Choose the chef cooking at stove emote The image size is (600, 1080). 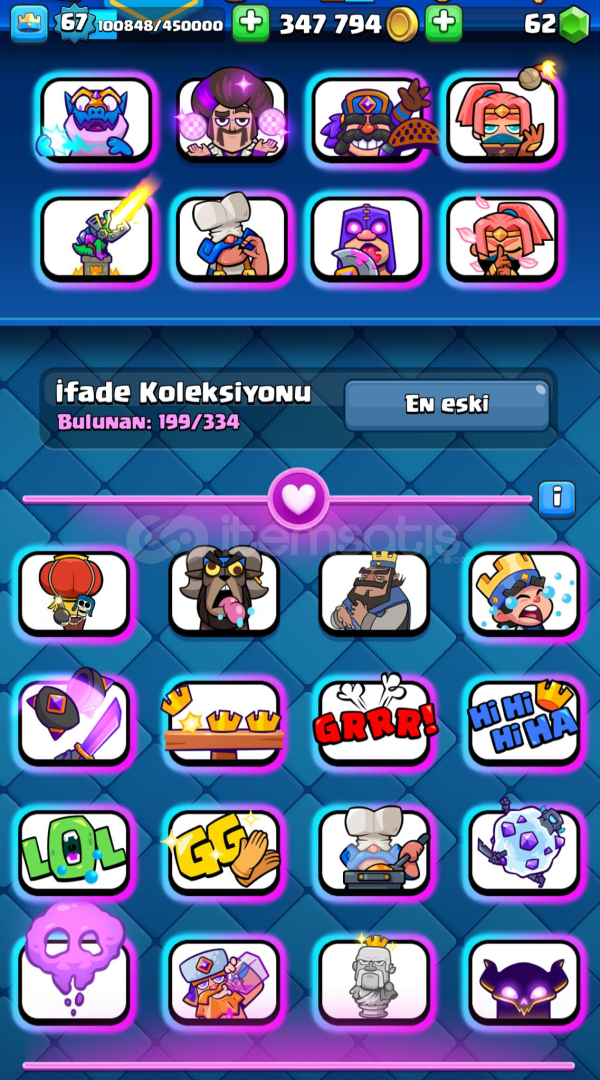click(375, 851)
